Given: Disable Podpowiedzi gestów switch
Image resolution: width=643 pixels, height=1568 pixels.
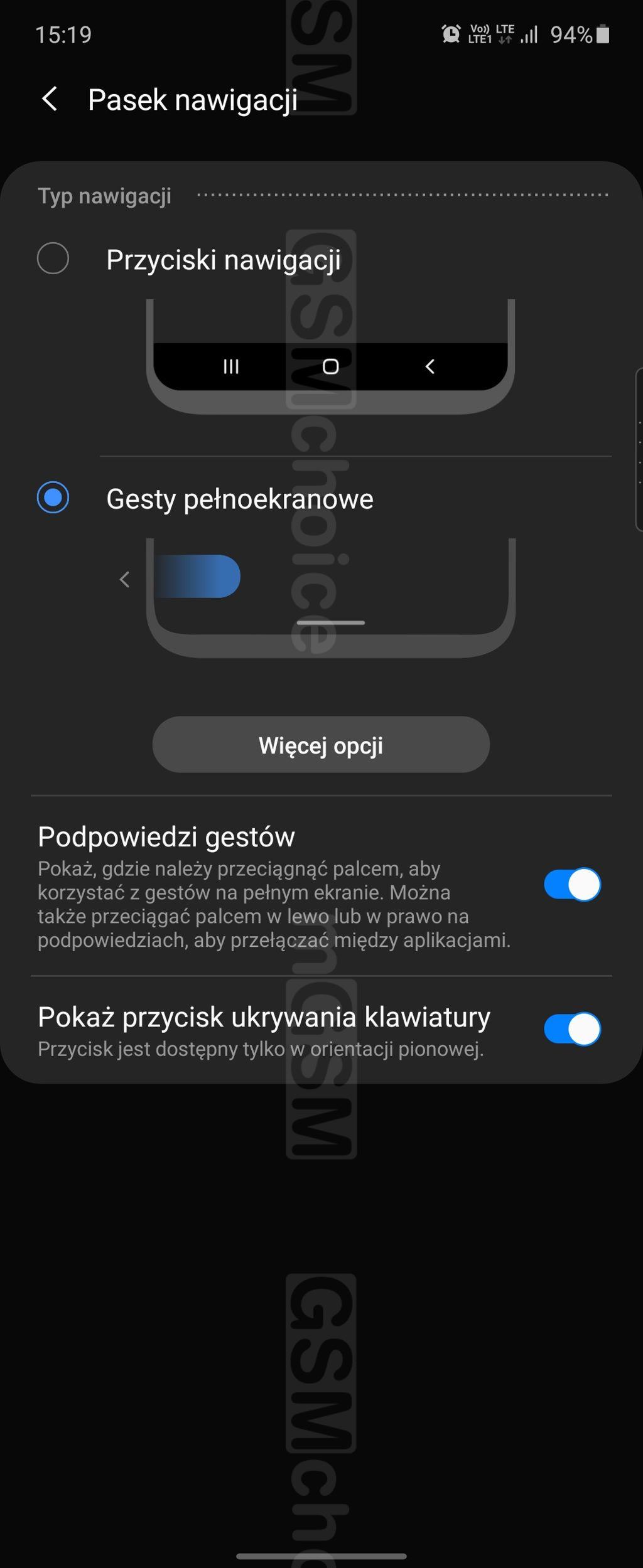Looking at the screenshot, I should 571,885.
